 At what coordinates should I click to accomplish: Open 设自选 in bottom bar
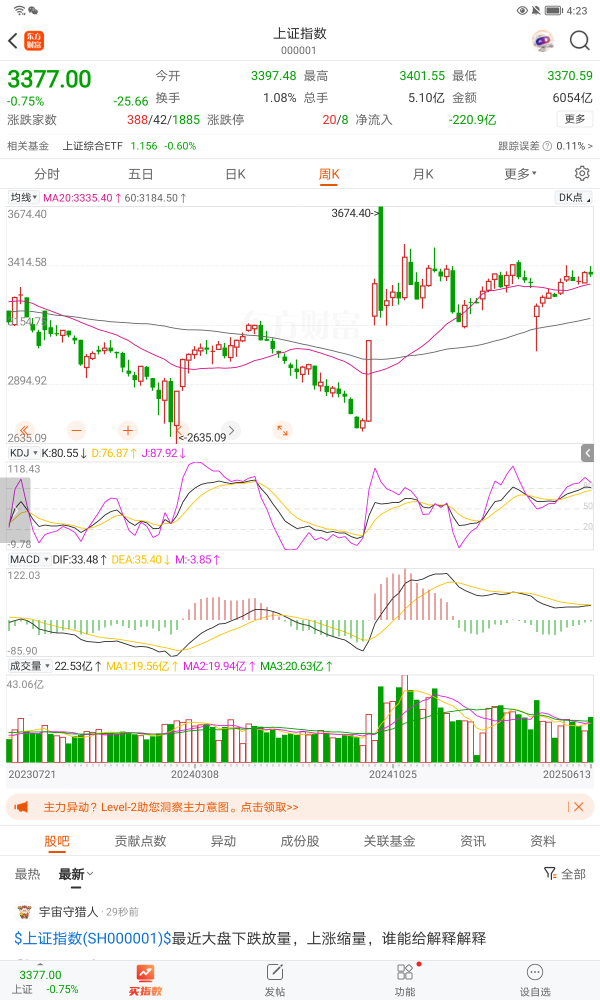(x=535, y=979)
